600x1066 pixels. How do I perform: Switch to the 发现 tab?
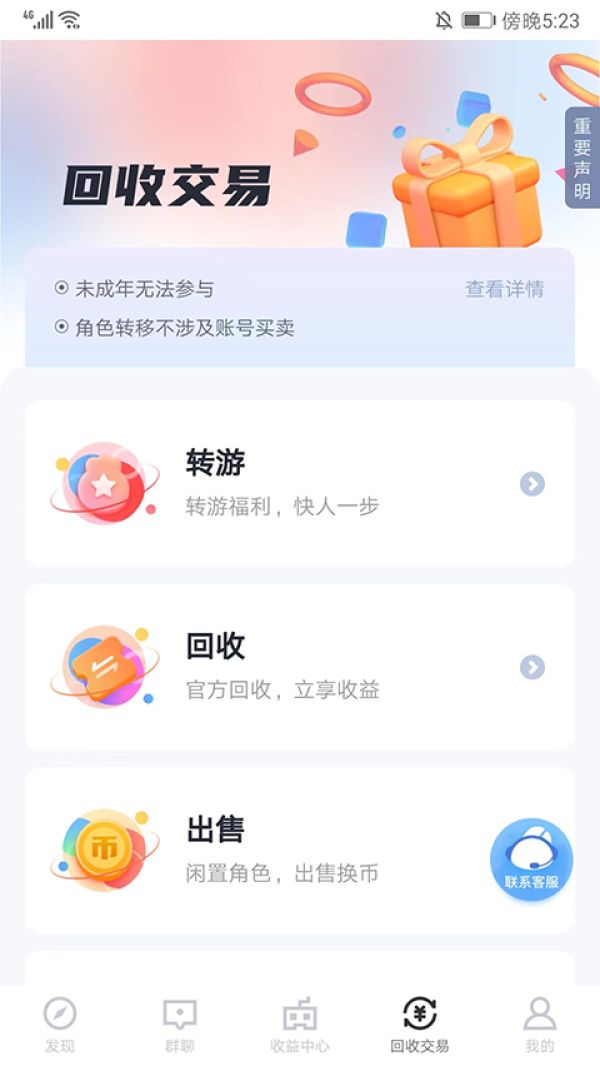tap(60, 1025)
